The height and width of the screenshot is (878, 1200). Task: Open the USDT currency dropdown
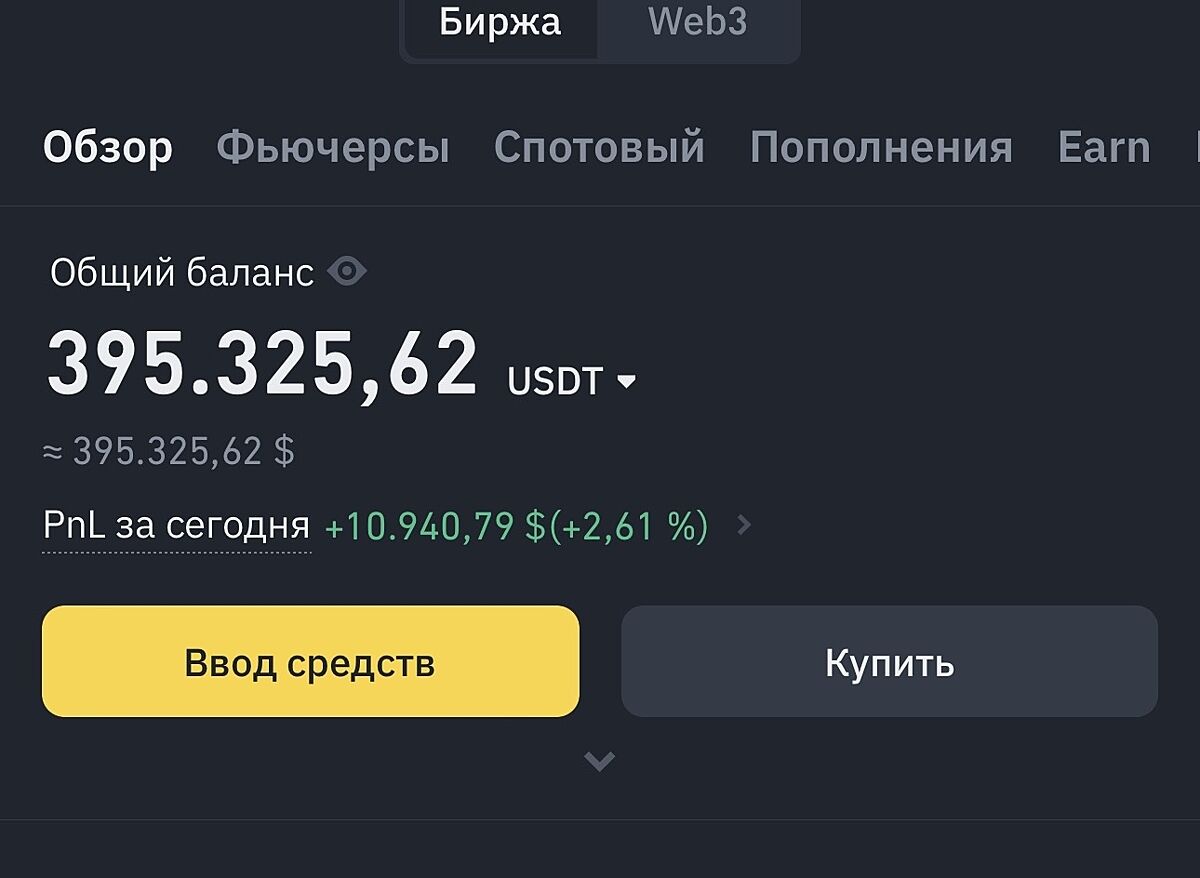(572, 381)
